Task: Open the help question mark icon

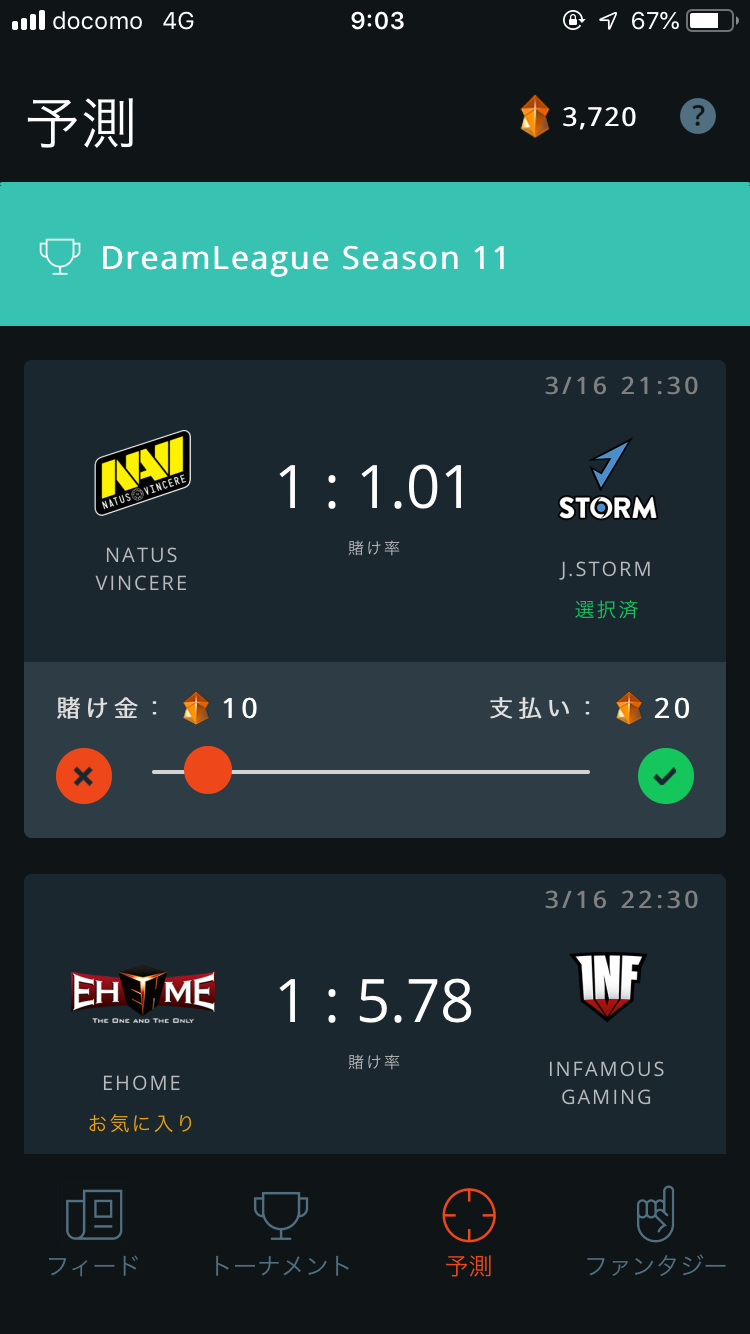Action: [x=697, y=117]
